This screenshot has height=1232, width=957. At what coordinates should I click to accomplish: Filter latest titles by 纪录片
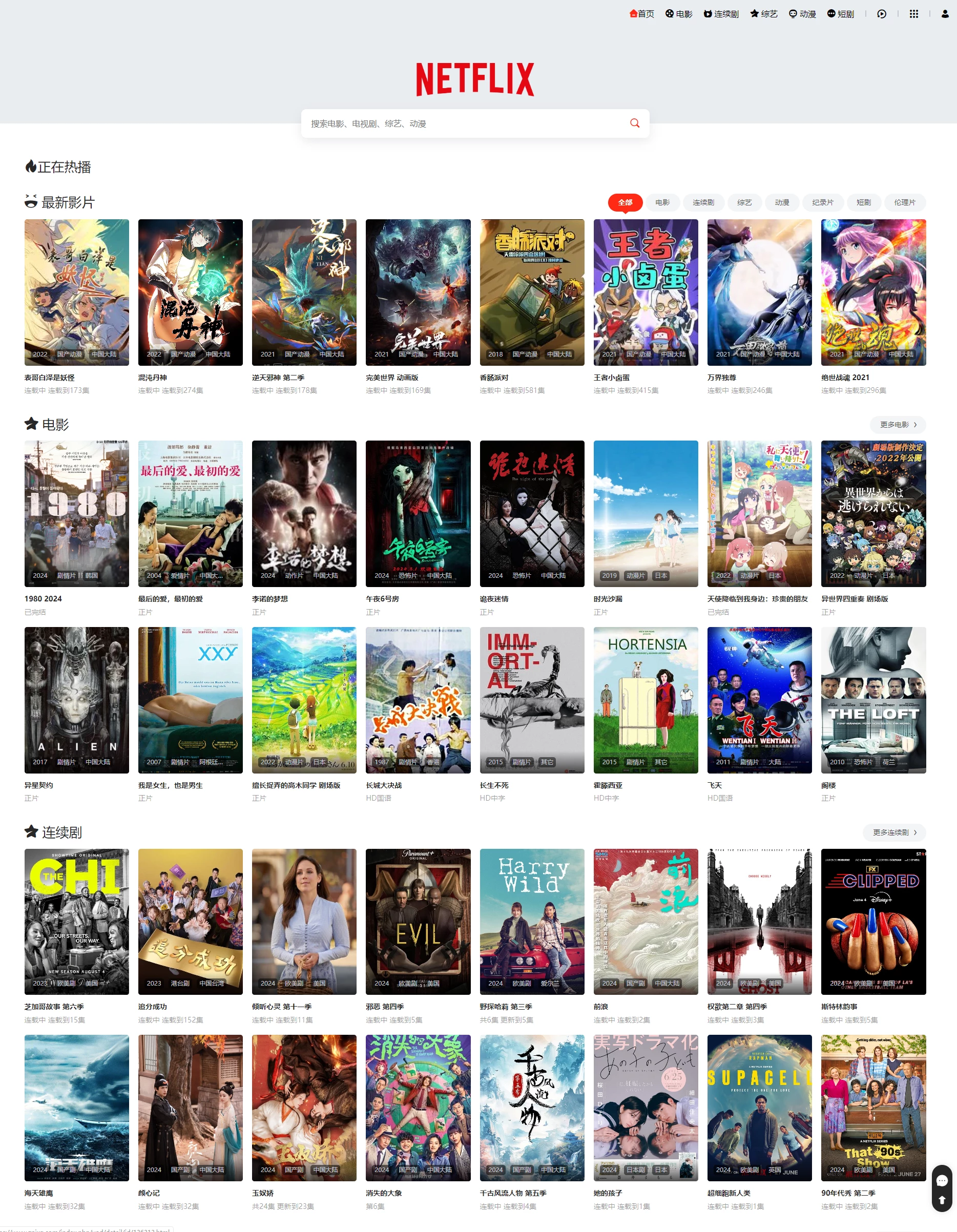(x=822, y=202)
